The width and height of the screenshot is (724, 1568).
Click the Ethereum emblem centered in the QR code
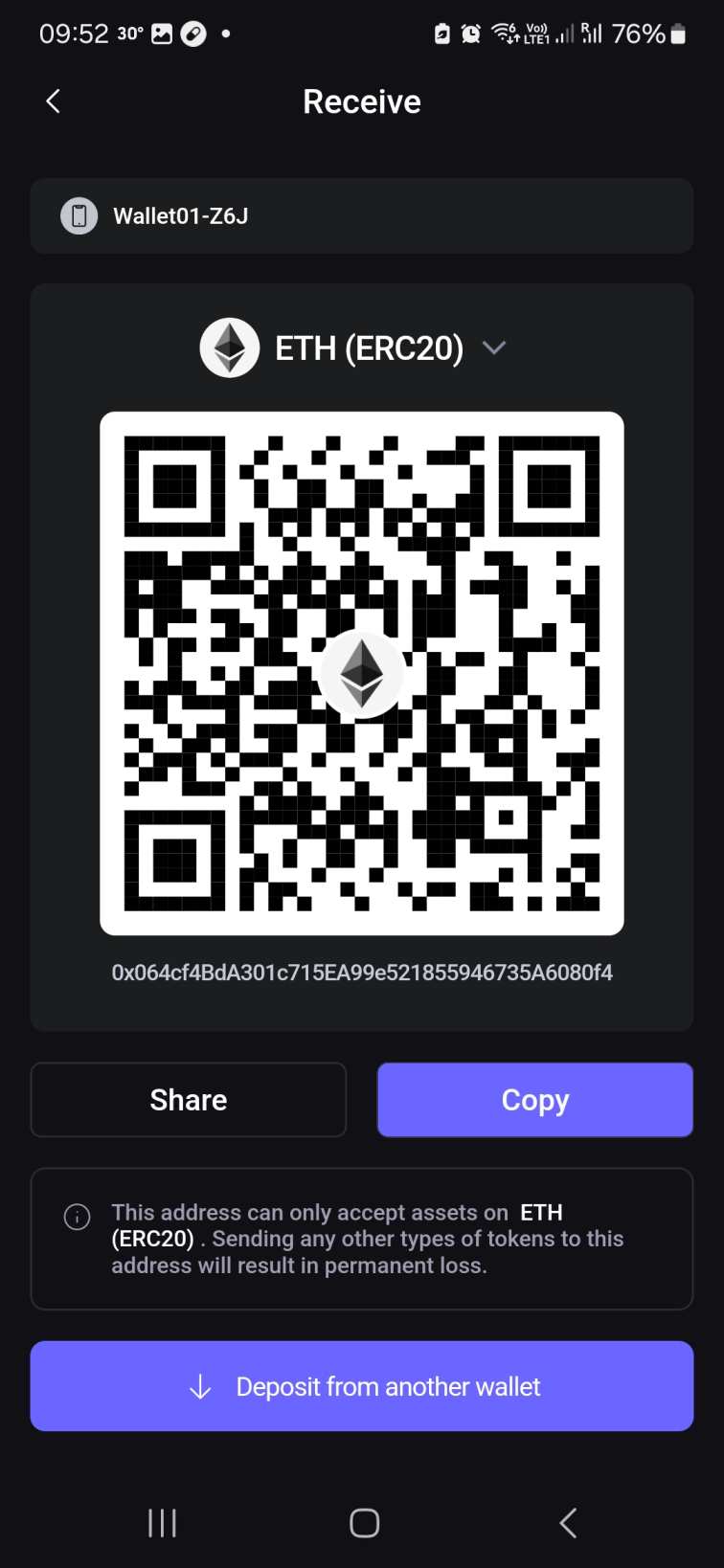361,673
